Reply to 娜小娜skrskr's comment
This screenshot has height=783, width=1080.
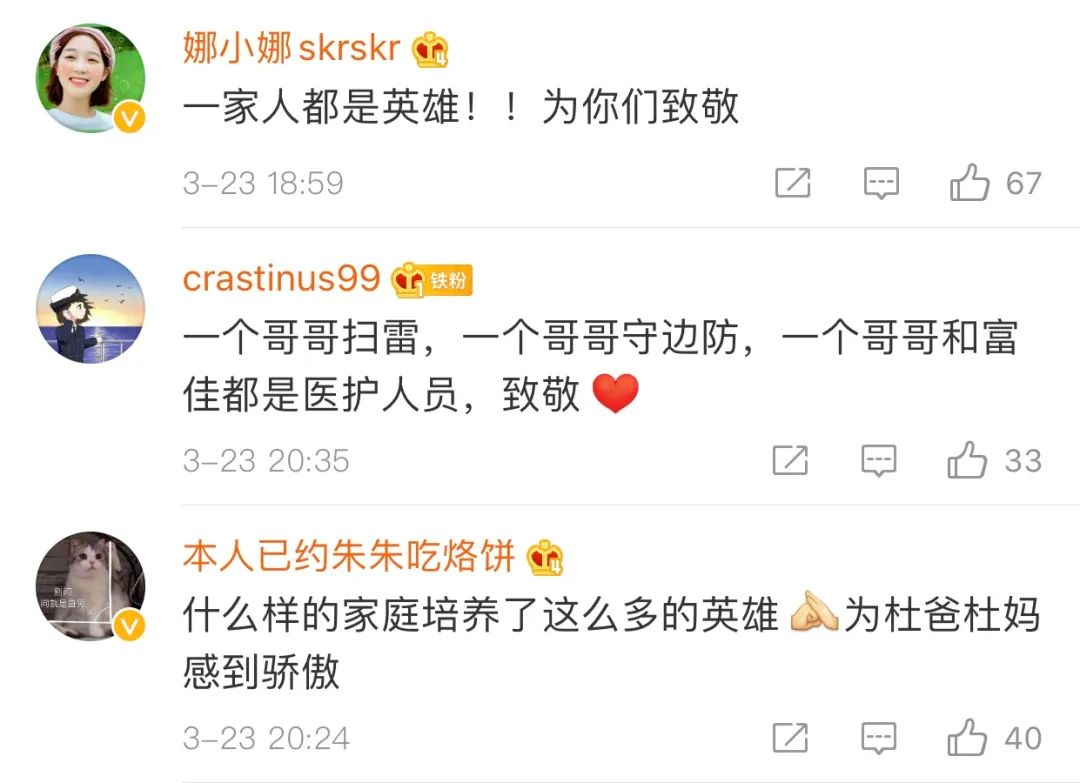click(x=881, y=183)
